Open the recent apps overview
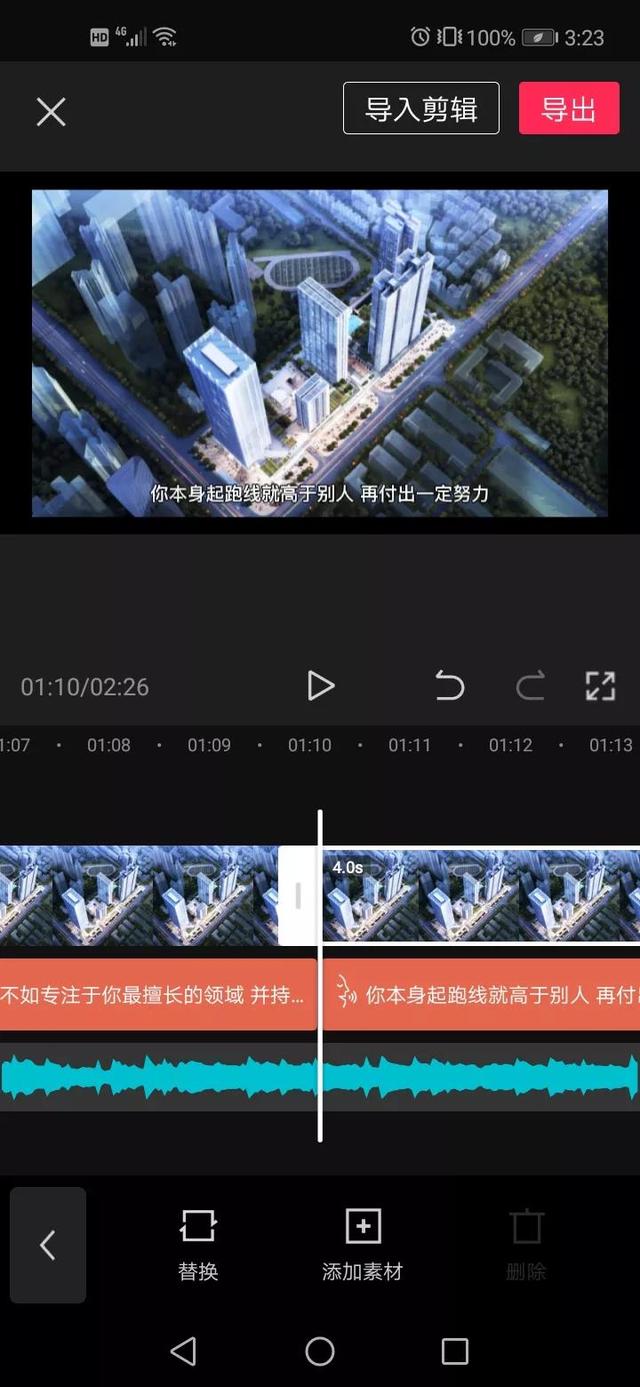Screen dimensions: 640x1387 (455, 1352)
